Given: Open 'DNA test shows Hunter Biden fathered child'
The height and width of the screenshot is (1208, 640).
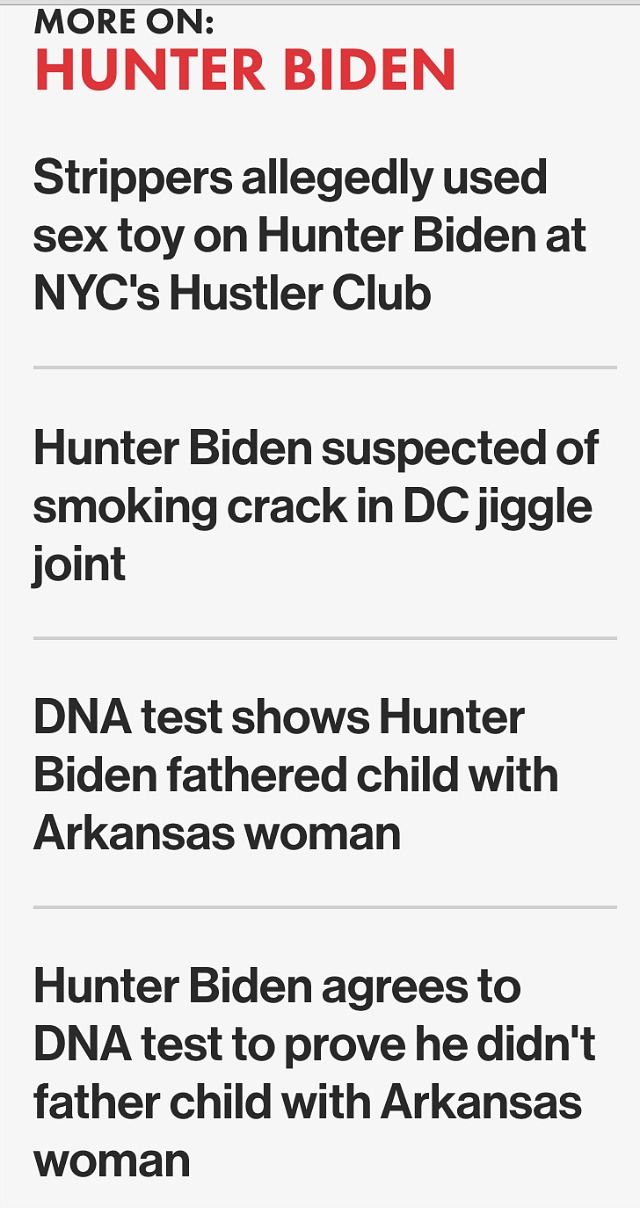Looking at the screenshot, I should pos(296,775).
